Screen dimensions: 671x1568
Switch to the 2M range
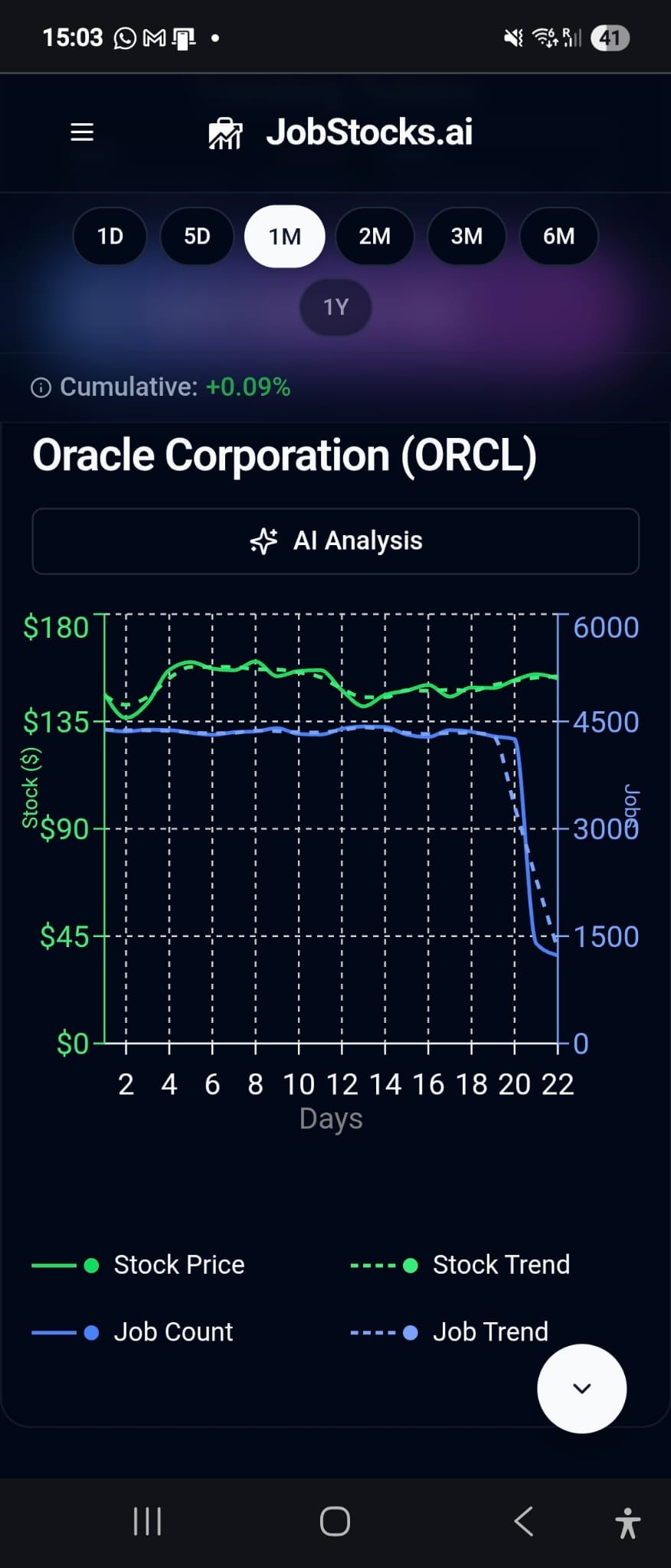point(375,237)
